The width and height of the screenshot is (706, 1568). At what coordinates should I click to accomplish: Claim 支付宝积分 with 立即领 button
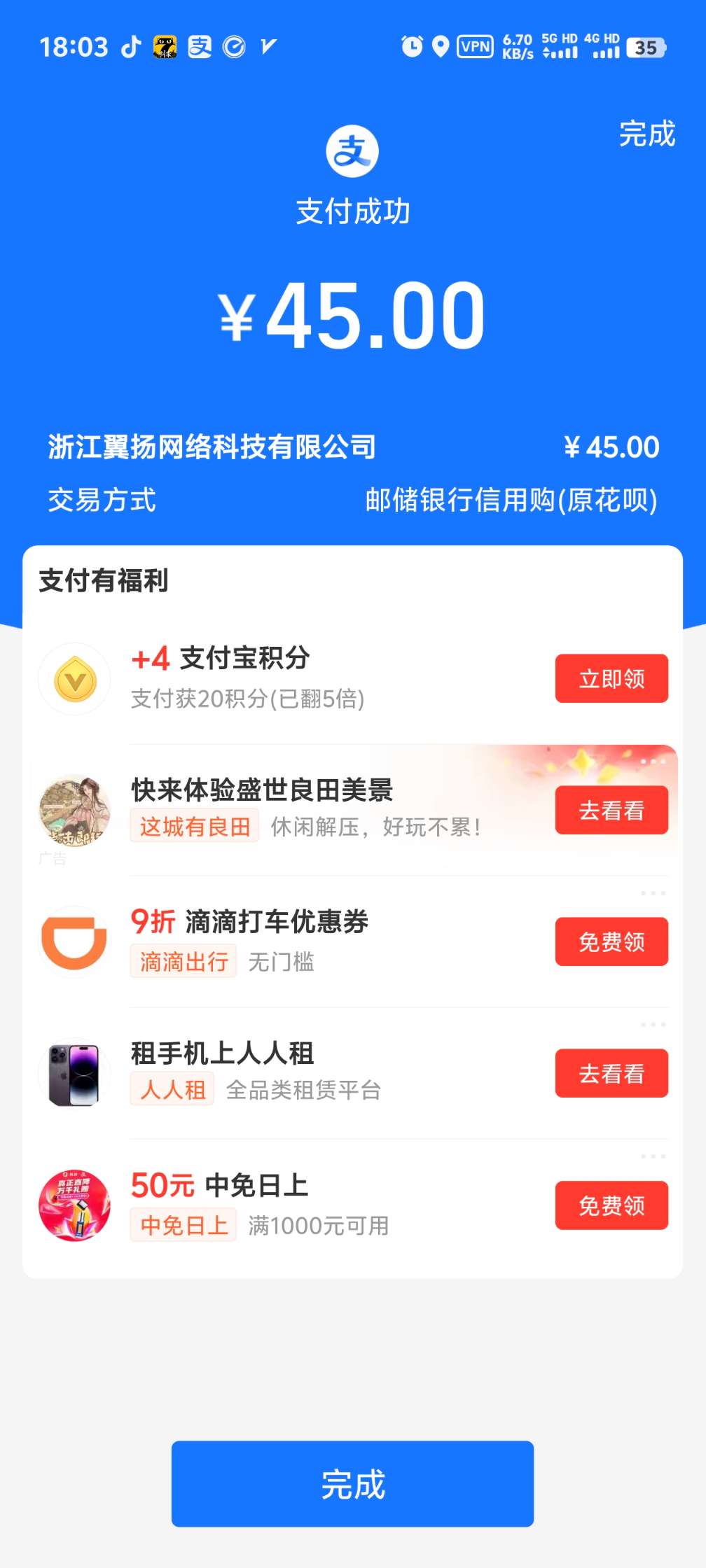tap(611, 678)
